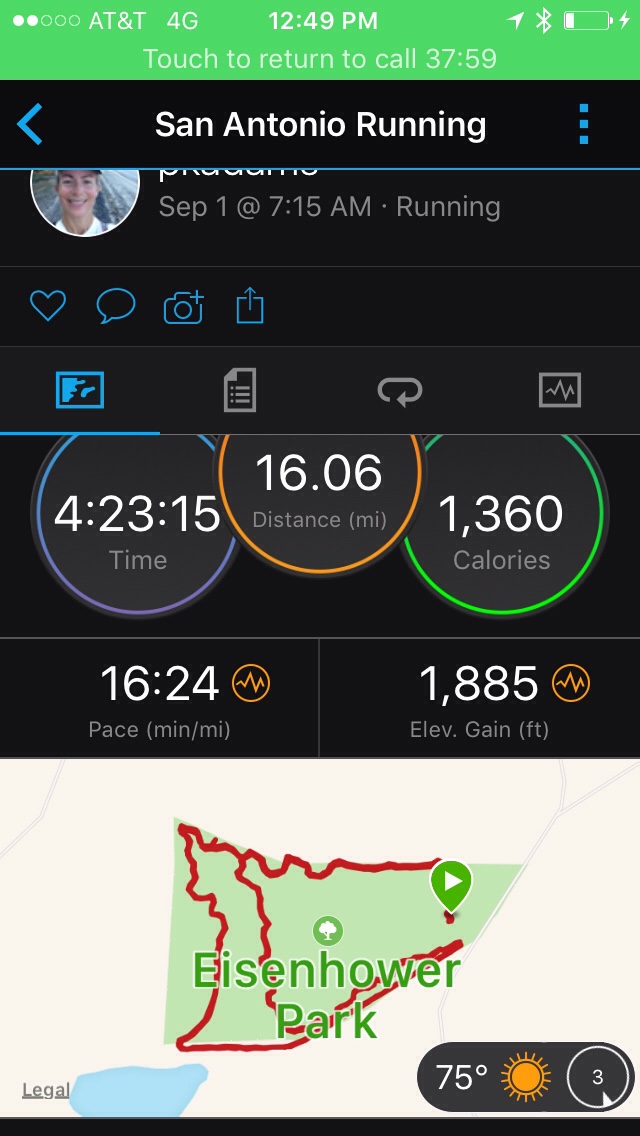640x1136 pixels.
Task: Open comments on this activity
Action: pos(115,306)
